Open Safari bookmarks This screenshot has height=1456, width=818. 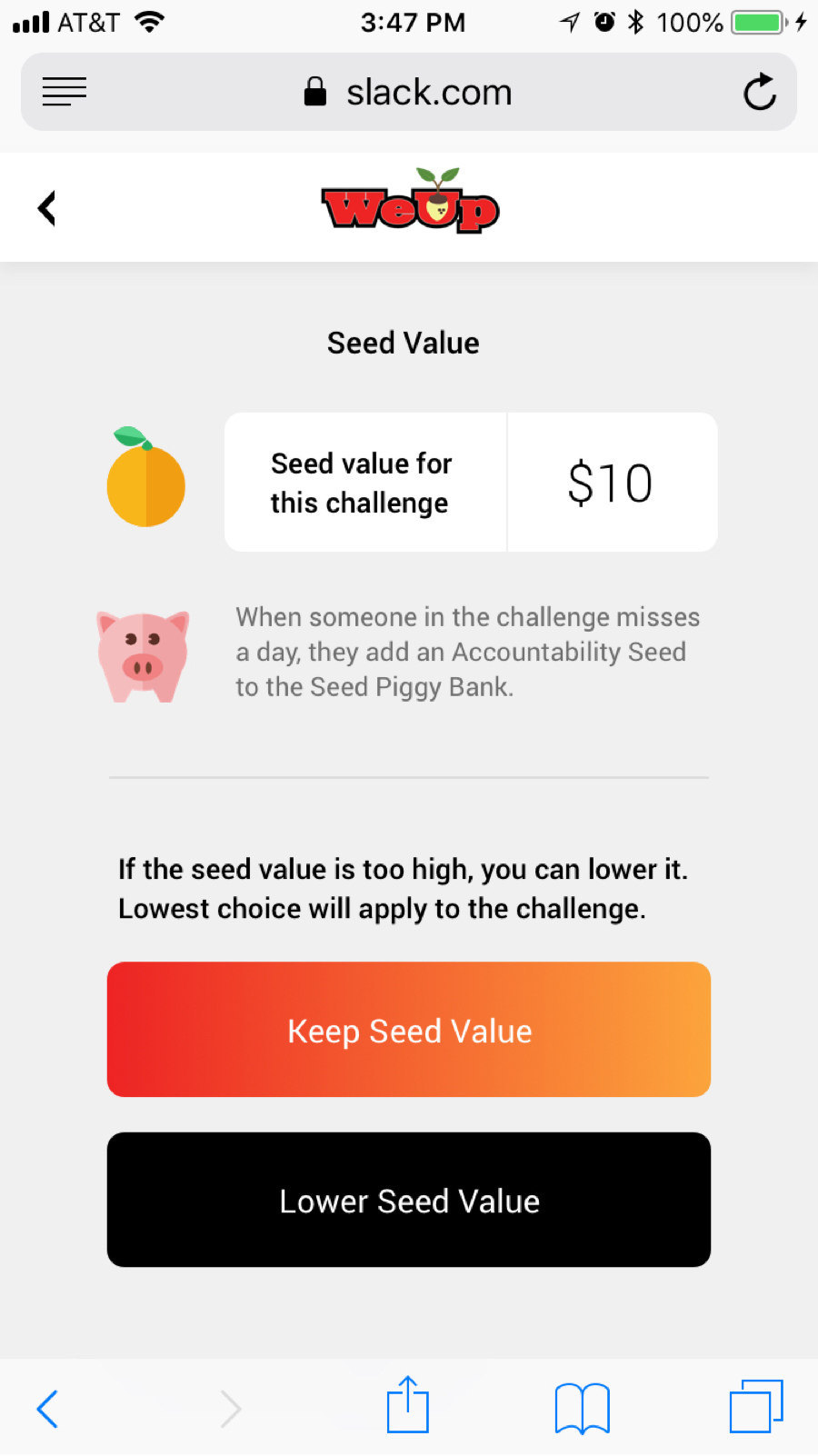583,1409
